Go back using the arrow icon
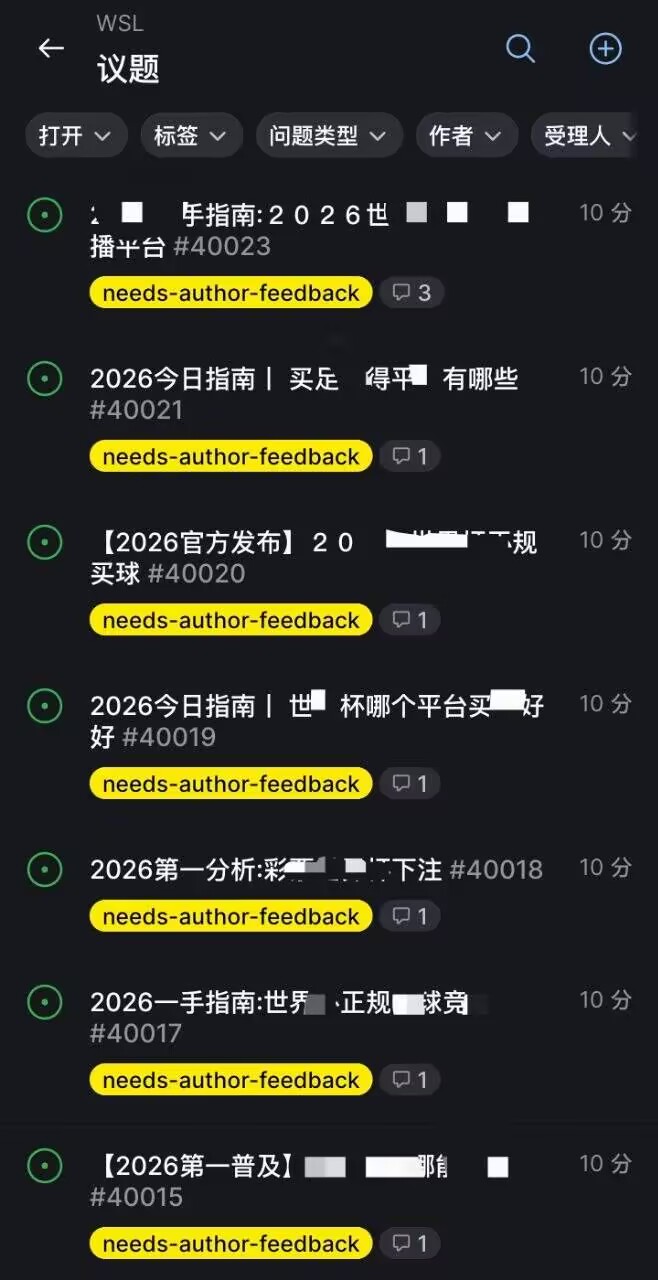 [51, 49]
